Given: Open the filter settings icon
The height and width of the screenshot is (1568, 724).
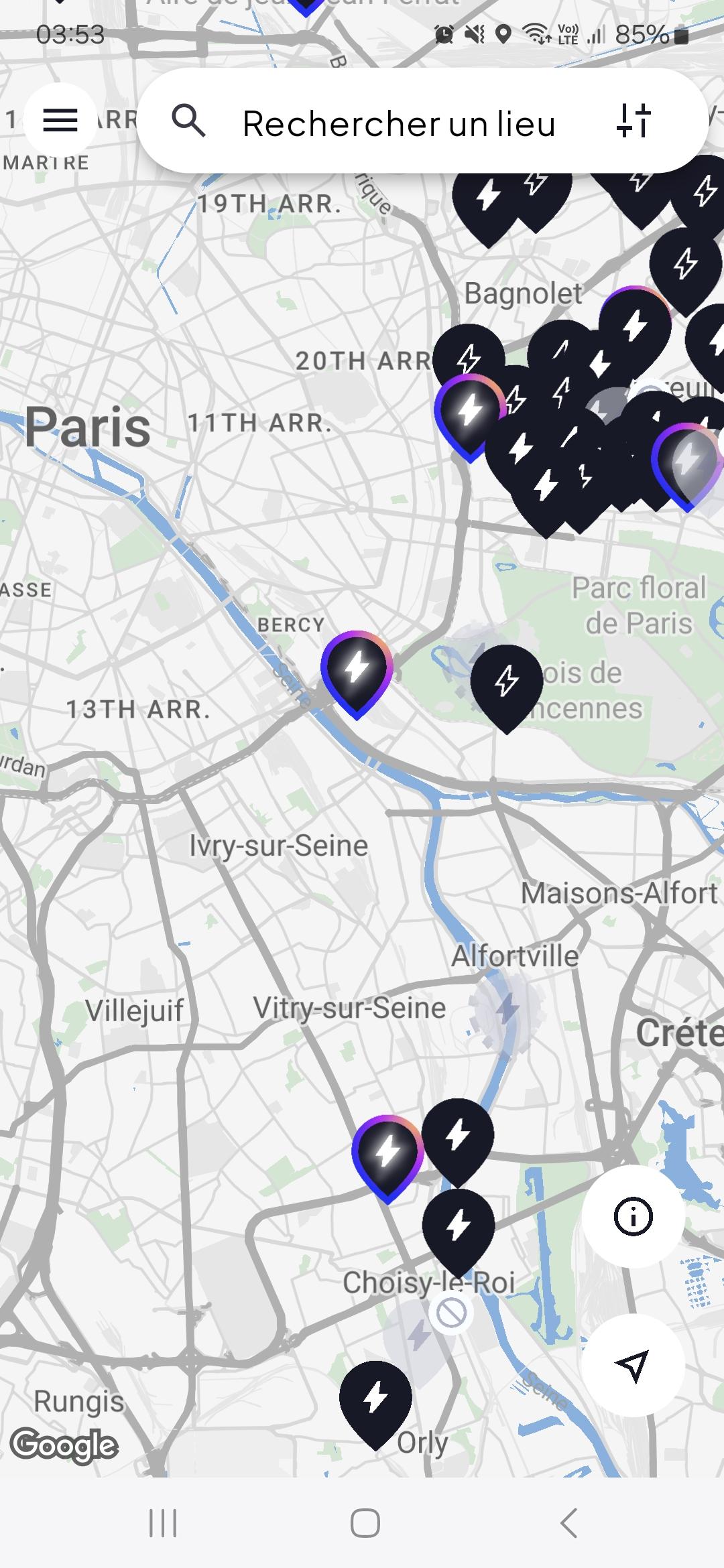Looking at the screenshot, I should (x=633, y=121).
